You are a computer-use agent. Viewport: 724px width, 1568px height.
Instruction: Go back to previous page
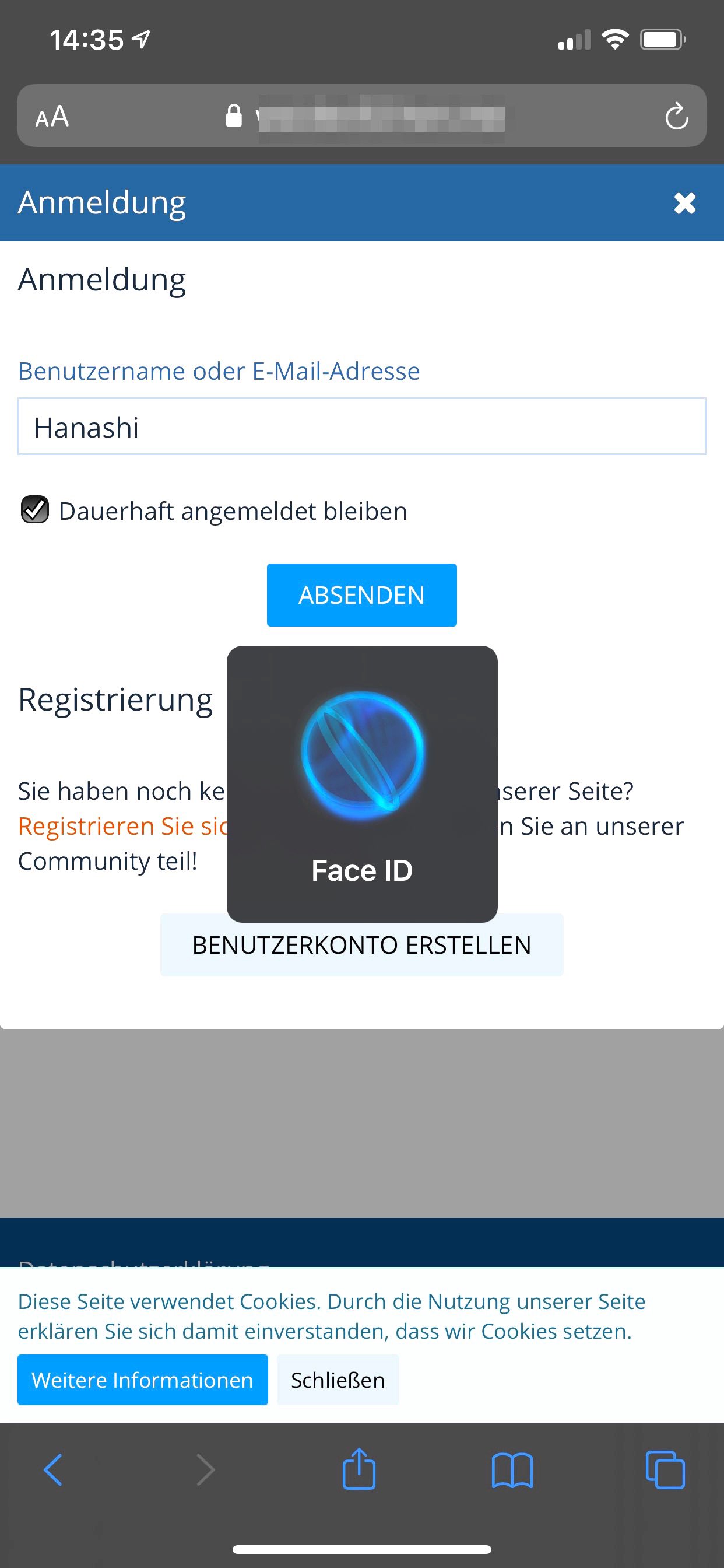pyautogui.click(x=54, y=1470)
